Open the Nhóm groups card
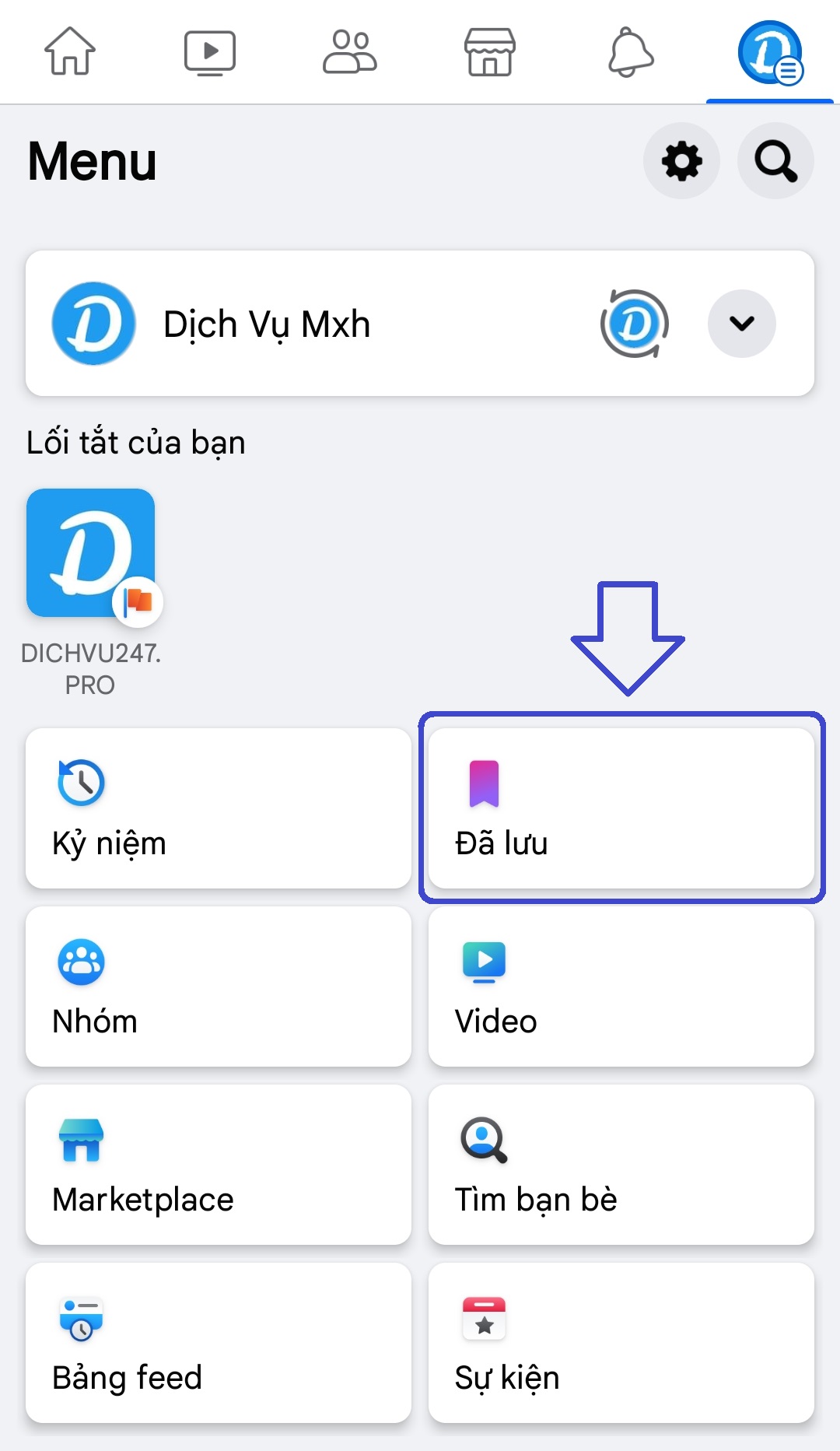The height and width of the screenshot is (1451, 840). coord(219,987)
